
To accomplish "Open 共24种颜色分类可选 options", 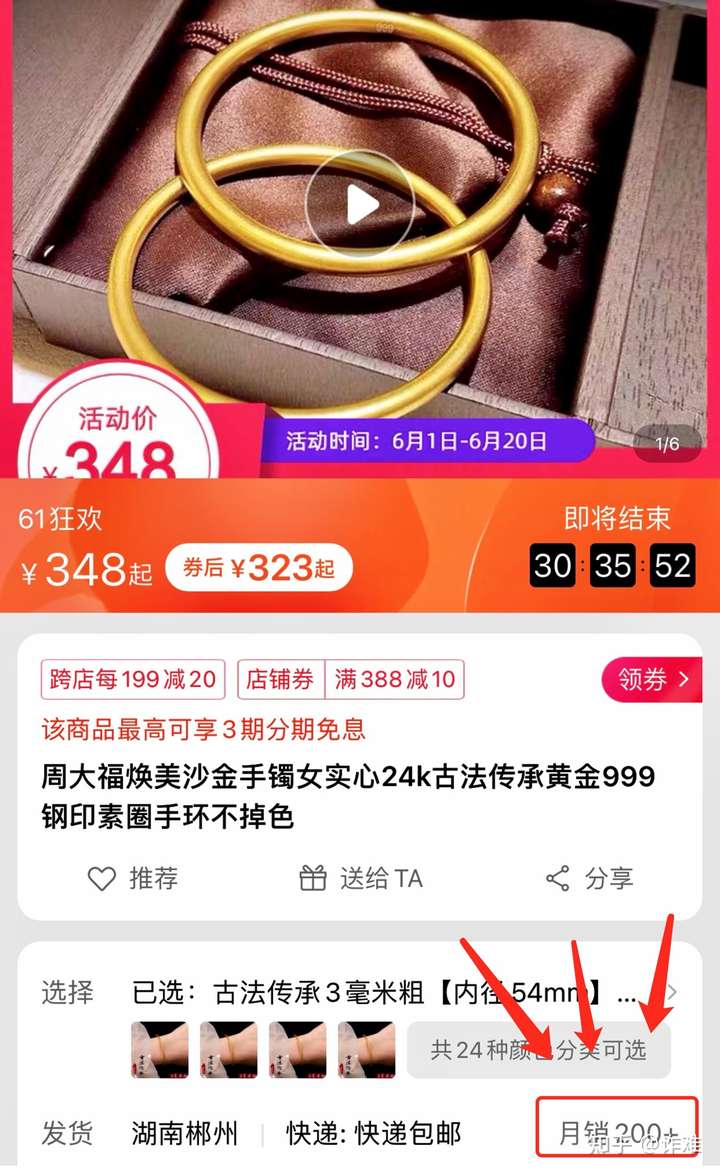I will pyautogui.click(x=538, y=1049).
